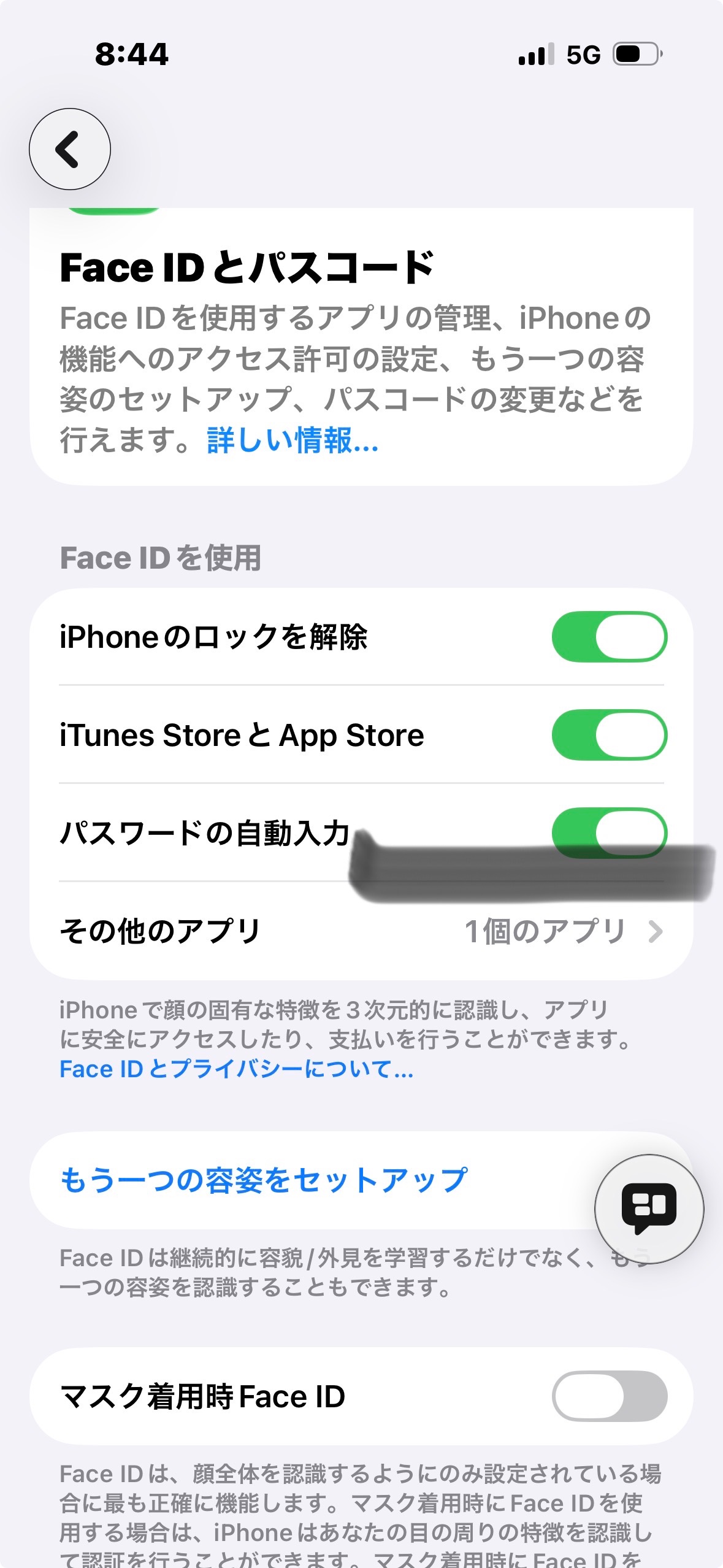723x1568 pixels.
Task: Go back with the back arrow
Action: click(70, 149)
